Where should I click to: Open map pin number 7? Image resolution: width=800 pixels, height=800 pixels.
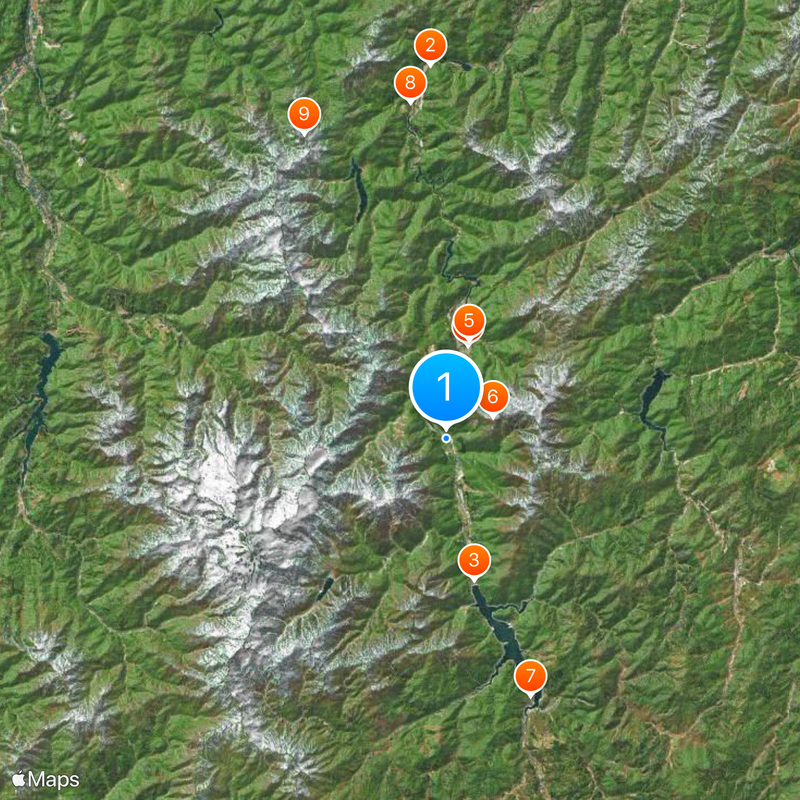tap(531, 676)
